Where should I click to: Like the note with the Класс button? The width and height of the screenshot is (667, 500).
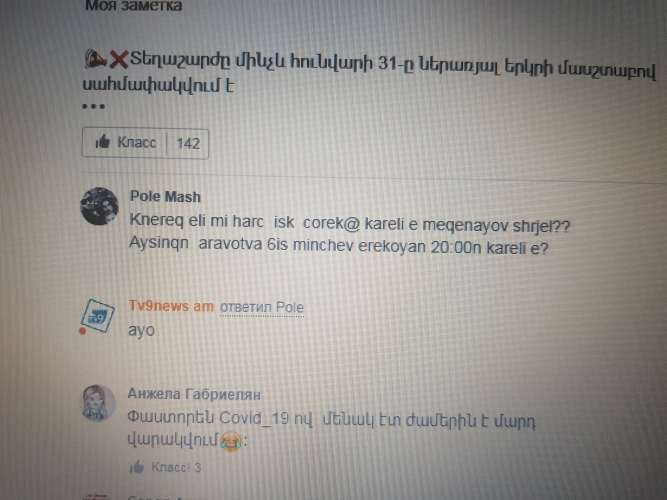pyautogui.click(x=125, y=143)
